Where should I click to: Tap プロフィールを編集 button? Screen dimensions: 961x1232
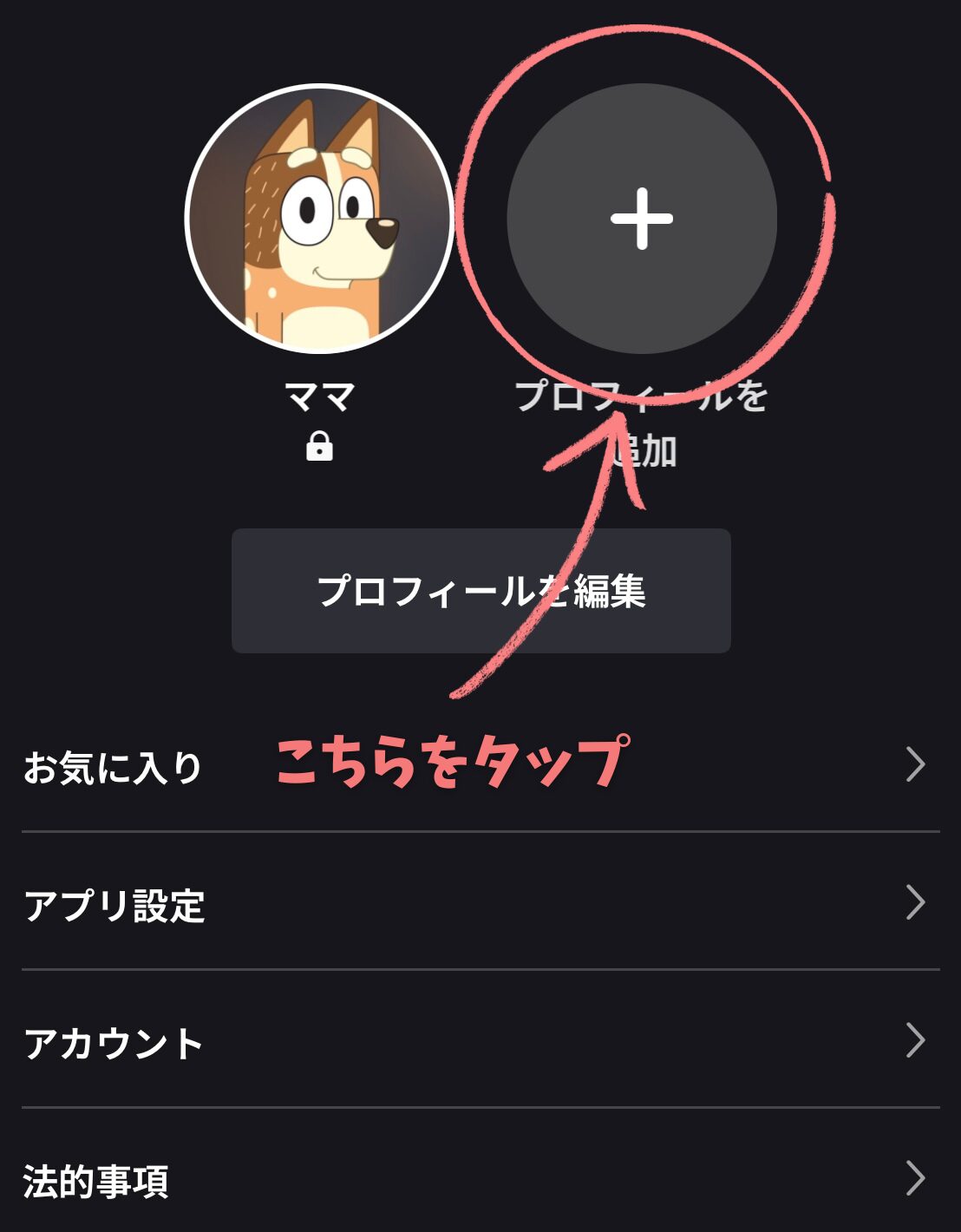tap(480, 591)
